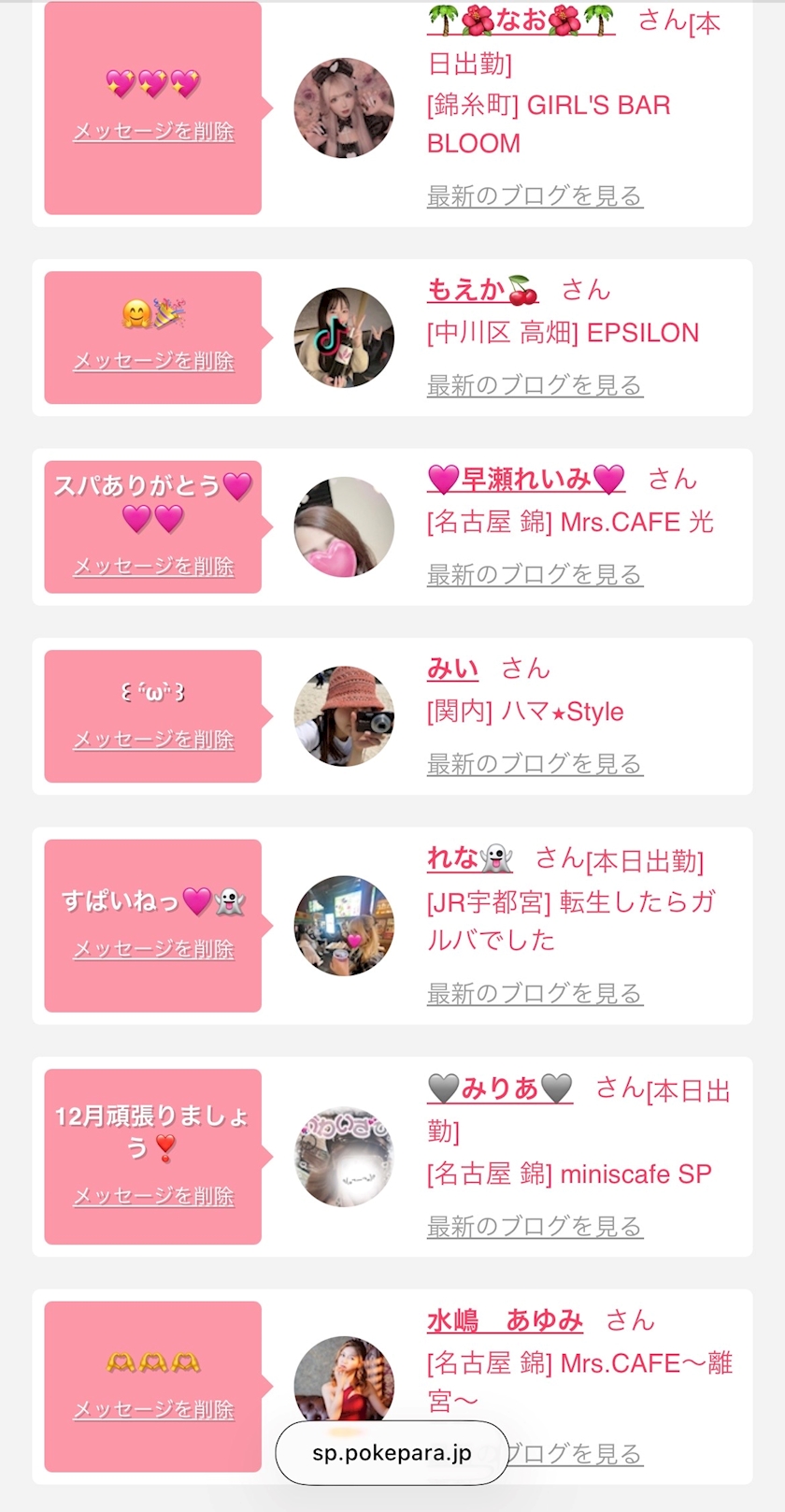The width and height of the screenshot is (785, 1512).
Task: Open れな's profile name link
Action: (x=470, y=858)
